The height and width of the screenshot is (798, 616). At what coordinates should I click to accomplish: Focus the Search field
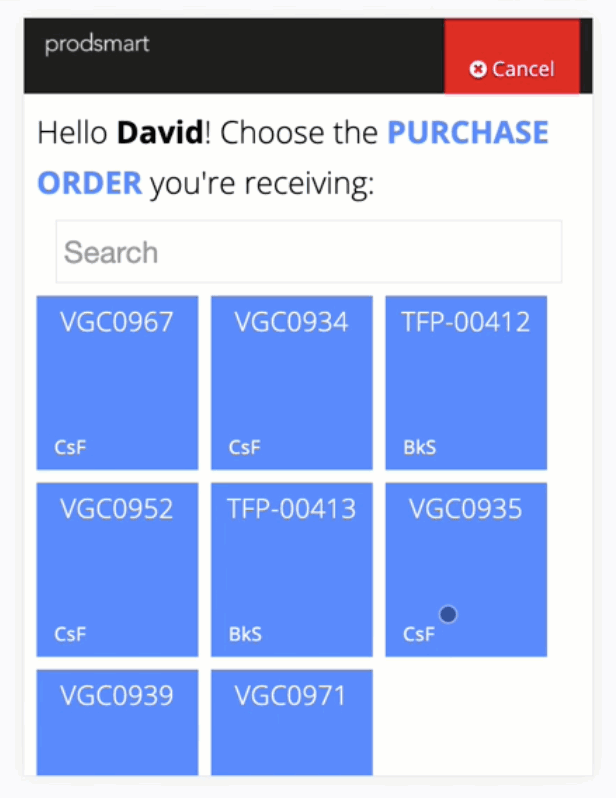pyautogui.click(x=308, y=252)
